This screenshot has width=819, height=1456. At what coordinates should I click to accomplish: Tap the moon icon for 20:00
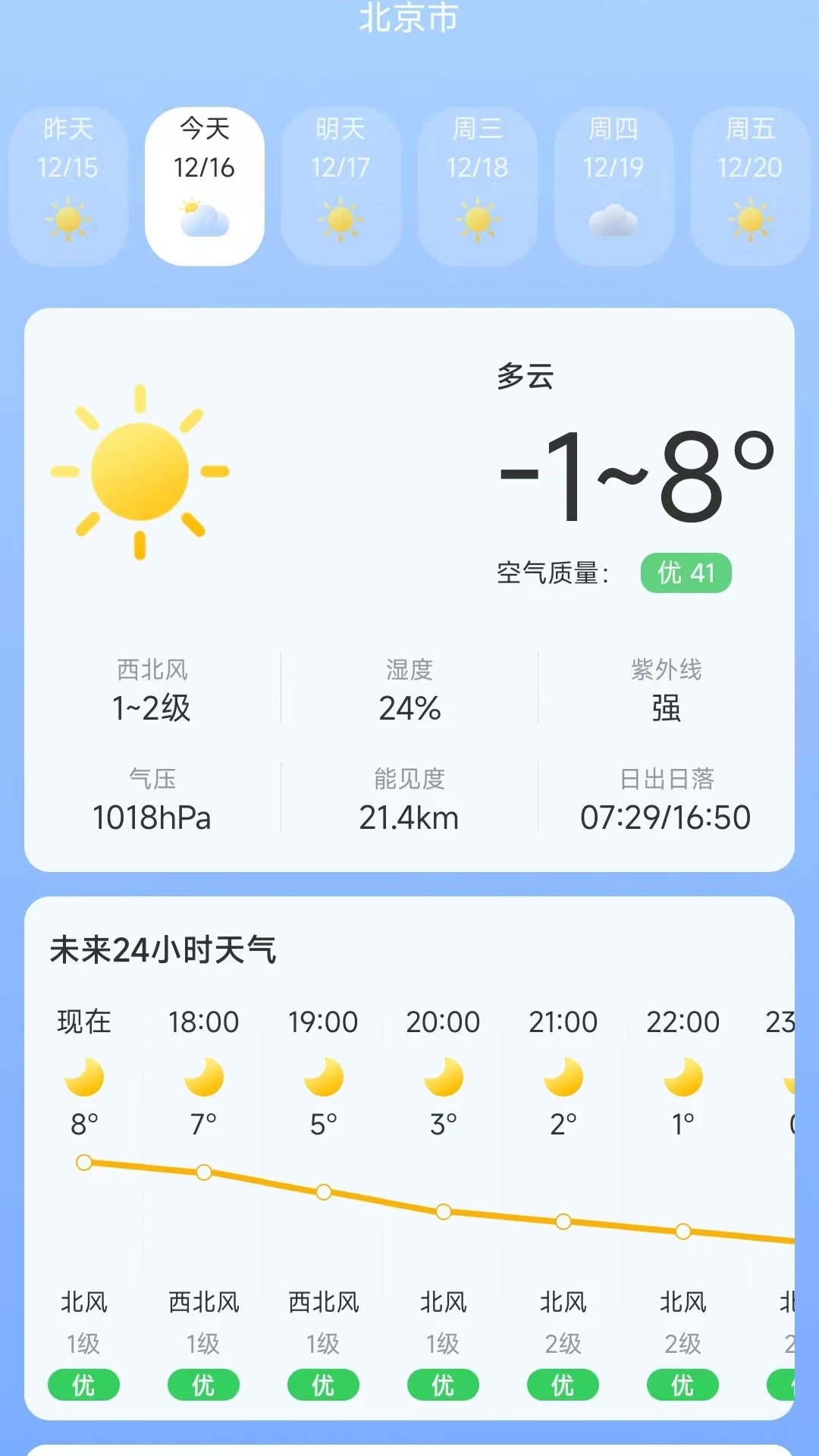click(442, 1077)
